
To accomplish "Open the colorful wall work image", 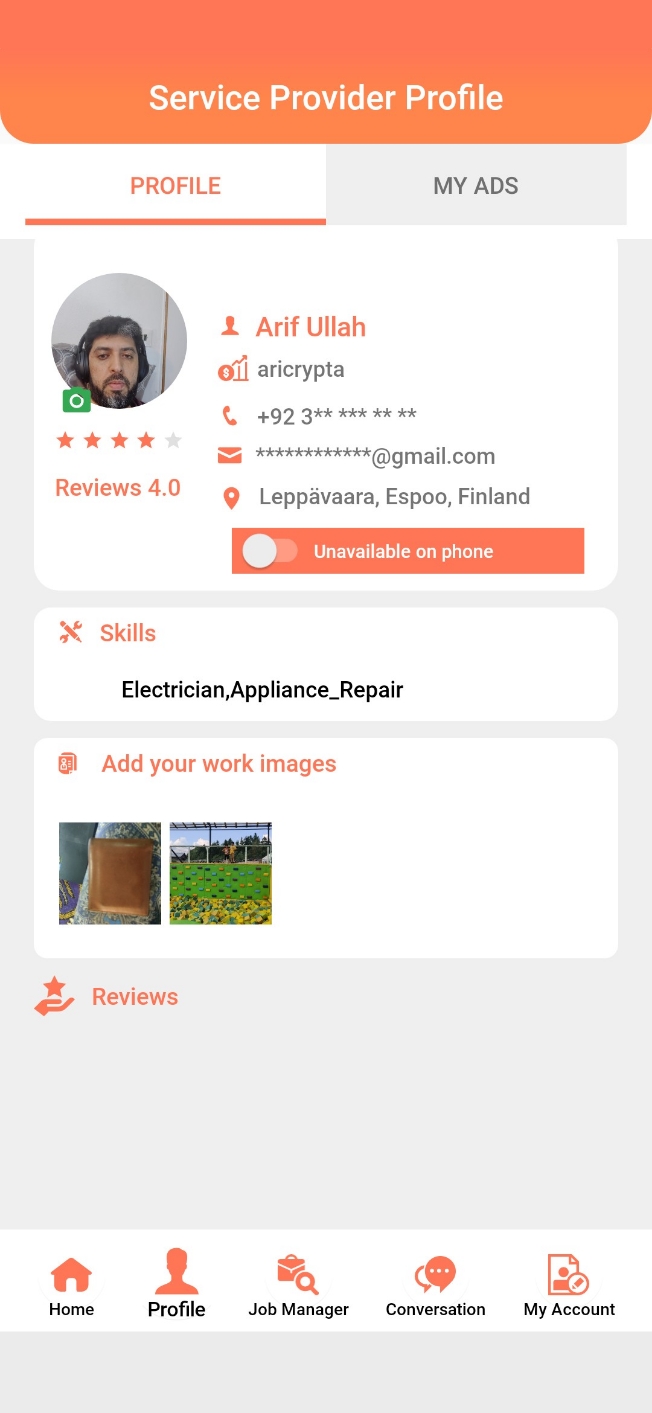I will (x=221, y=873).
